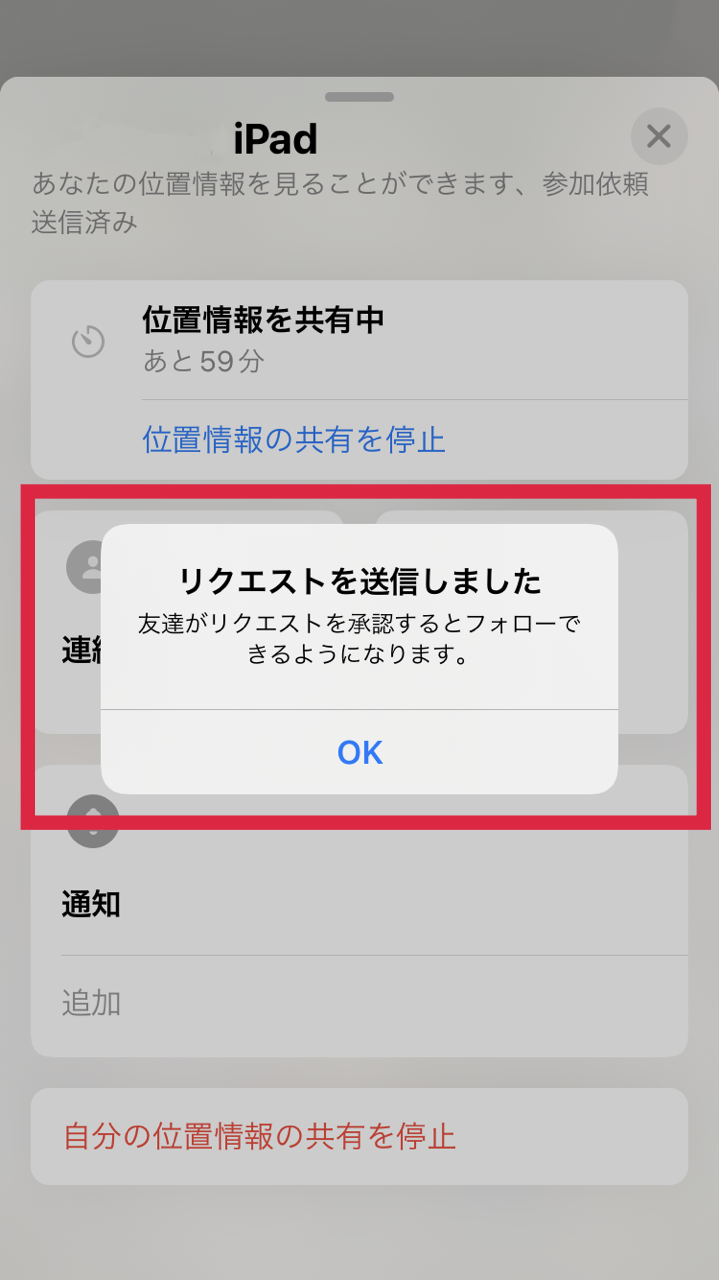The image size is (719, 1280).
Task: Close the iPad details sheet
Action: click(658, 136)
